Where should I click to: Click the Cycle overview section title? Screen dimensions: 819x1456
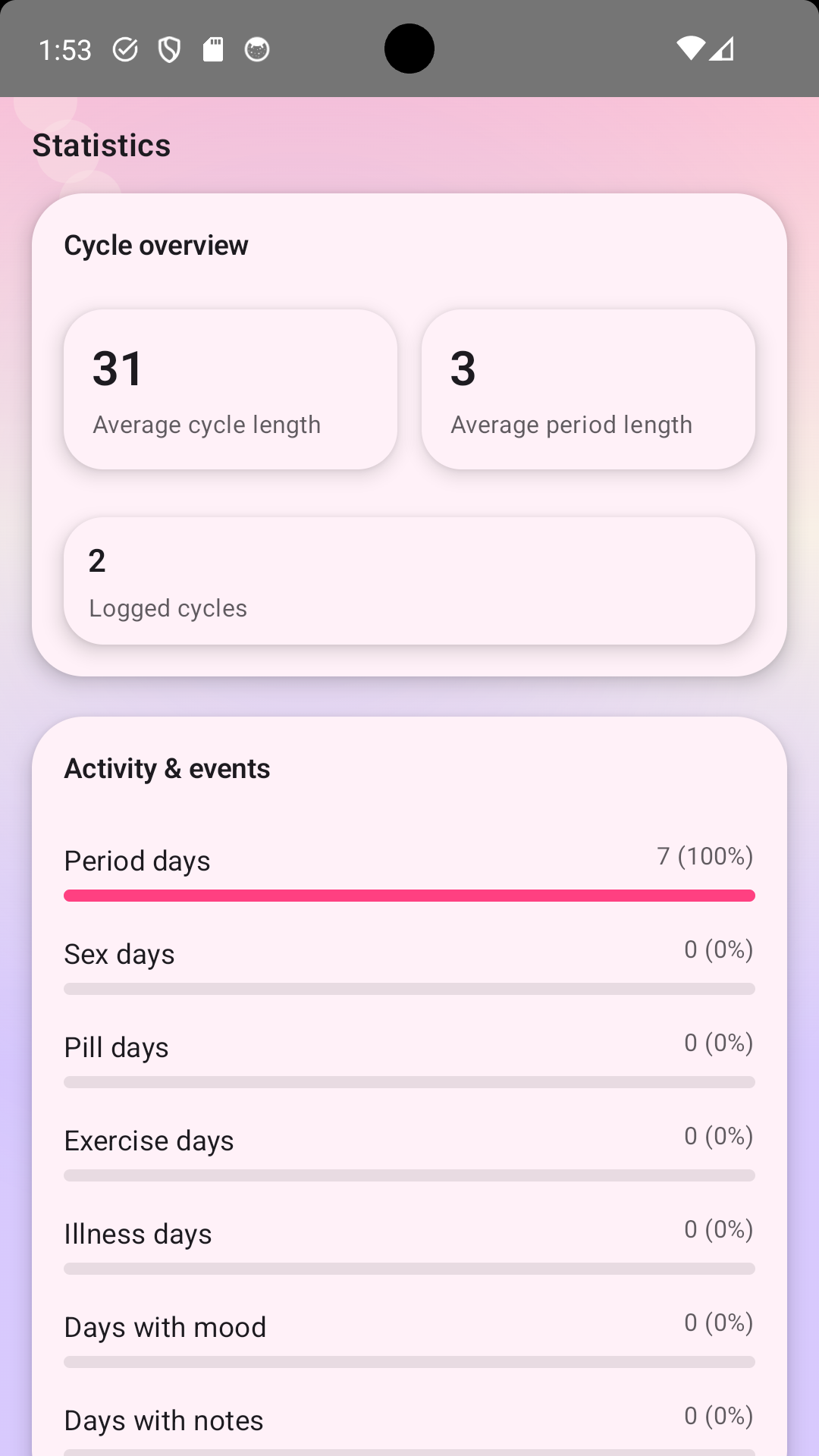156,244
